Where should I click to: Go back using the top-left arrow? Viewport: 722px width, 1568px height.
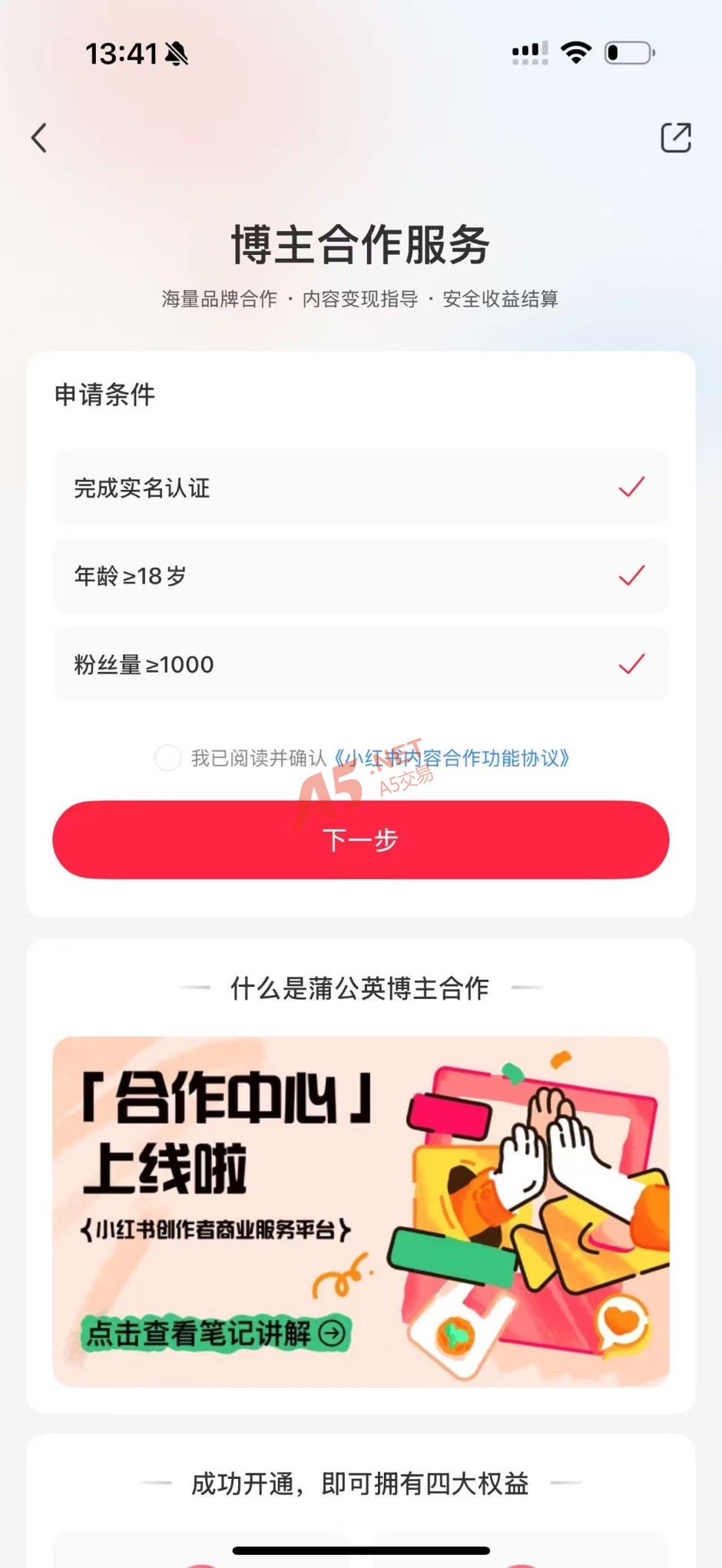click(x=39, y=138)
